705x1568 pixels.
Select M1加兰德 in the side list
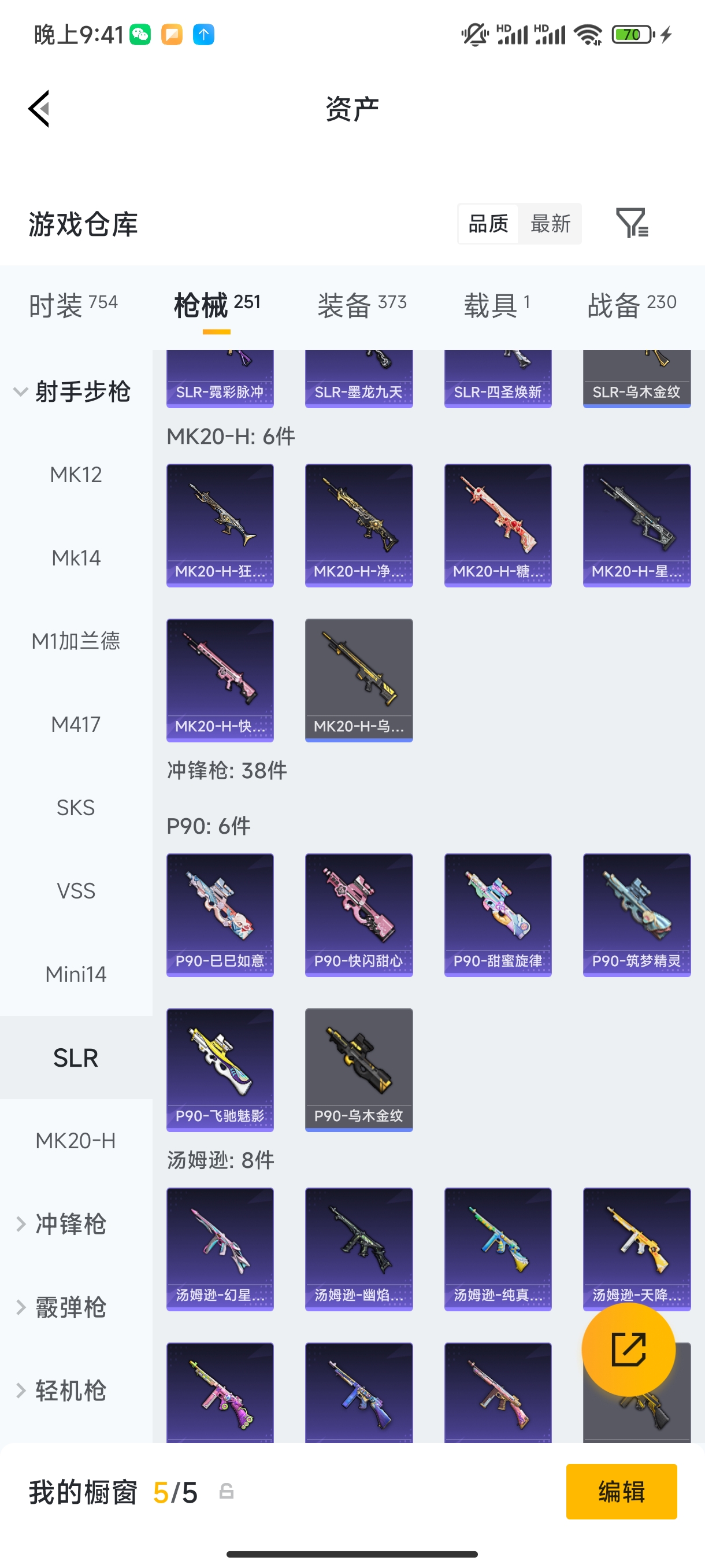[76, 641]
